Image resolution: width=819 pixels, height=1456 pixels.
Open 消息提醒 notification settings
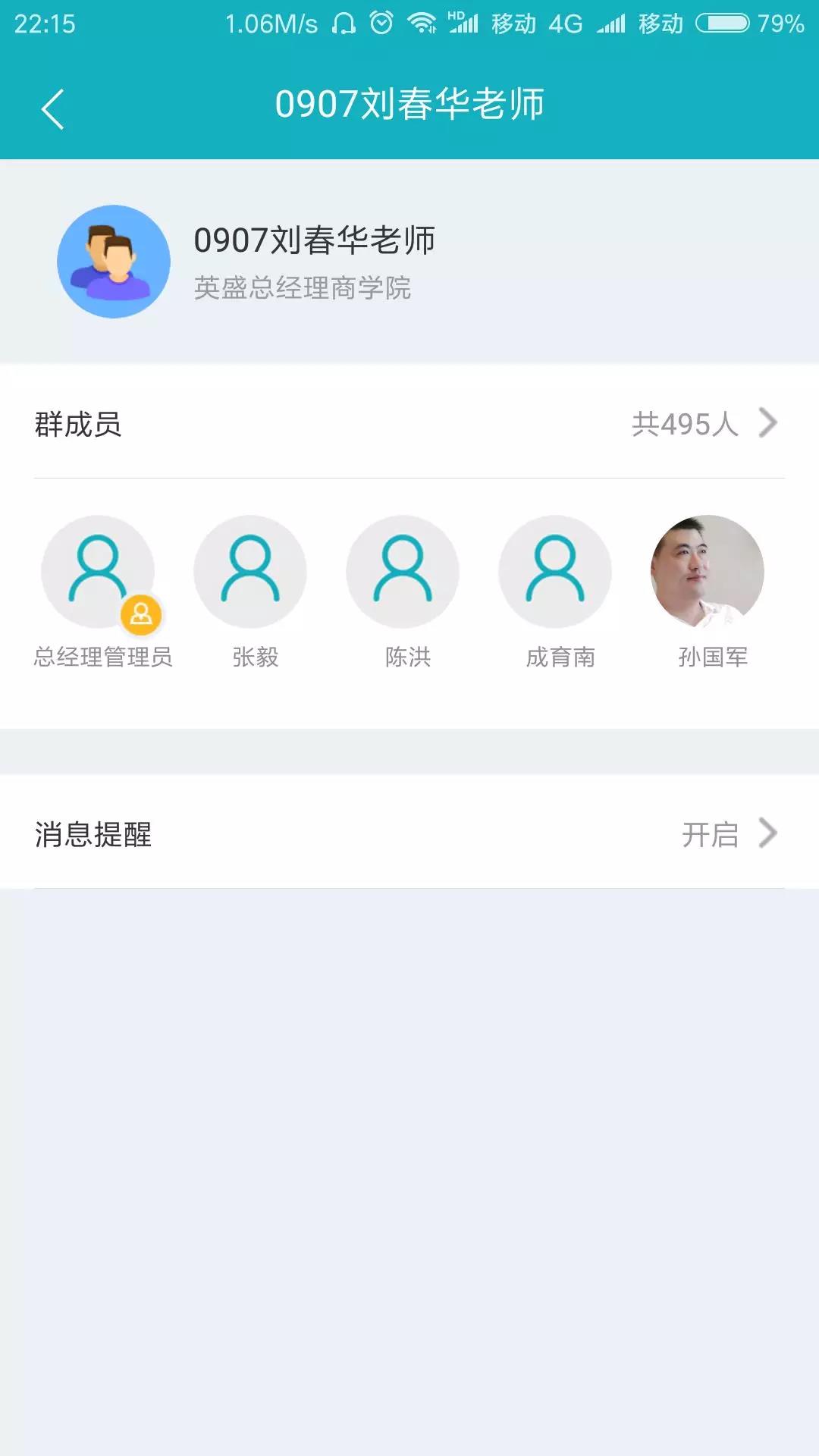coord(409,833)
